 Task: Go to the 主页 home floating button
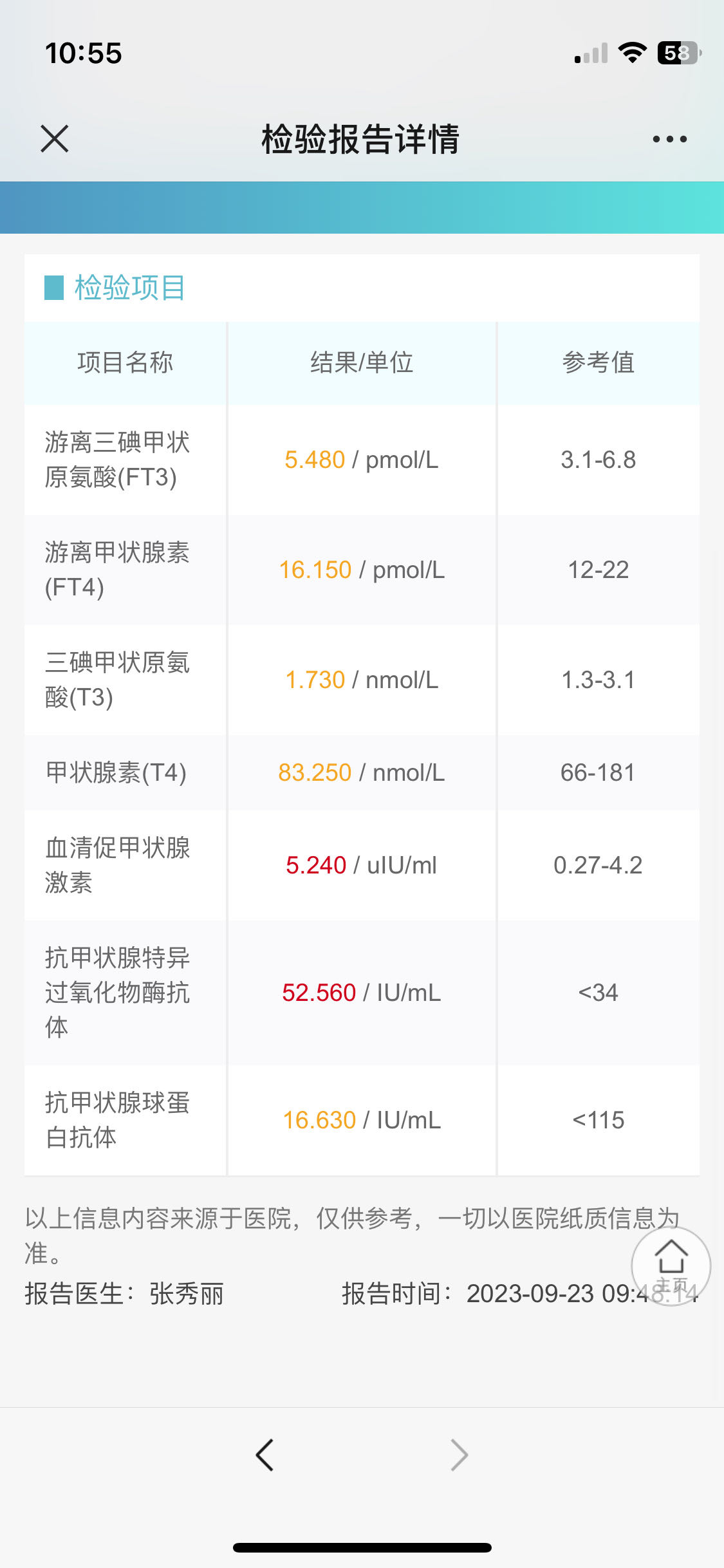pyautogui.click(x=671, y=1265)
